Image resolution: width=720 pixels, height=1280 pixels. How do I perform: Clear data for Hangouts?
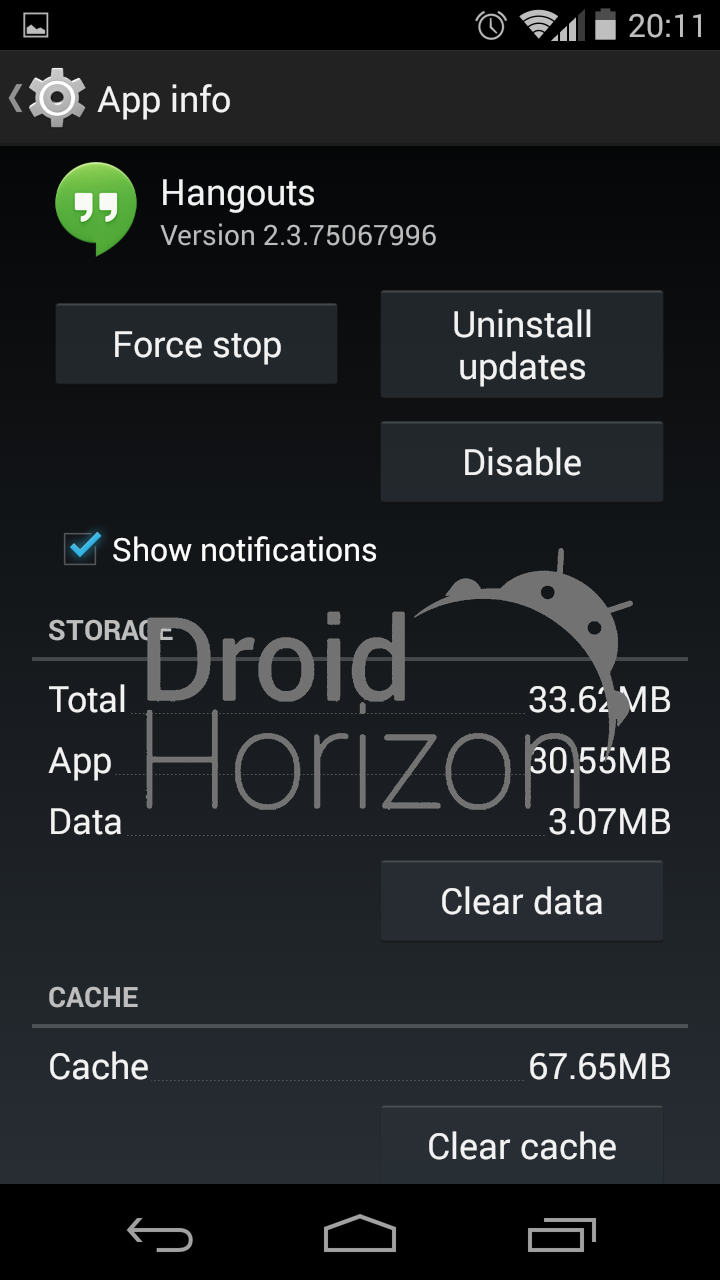(x=522, y=901)
